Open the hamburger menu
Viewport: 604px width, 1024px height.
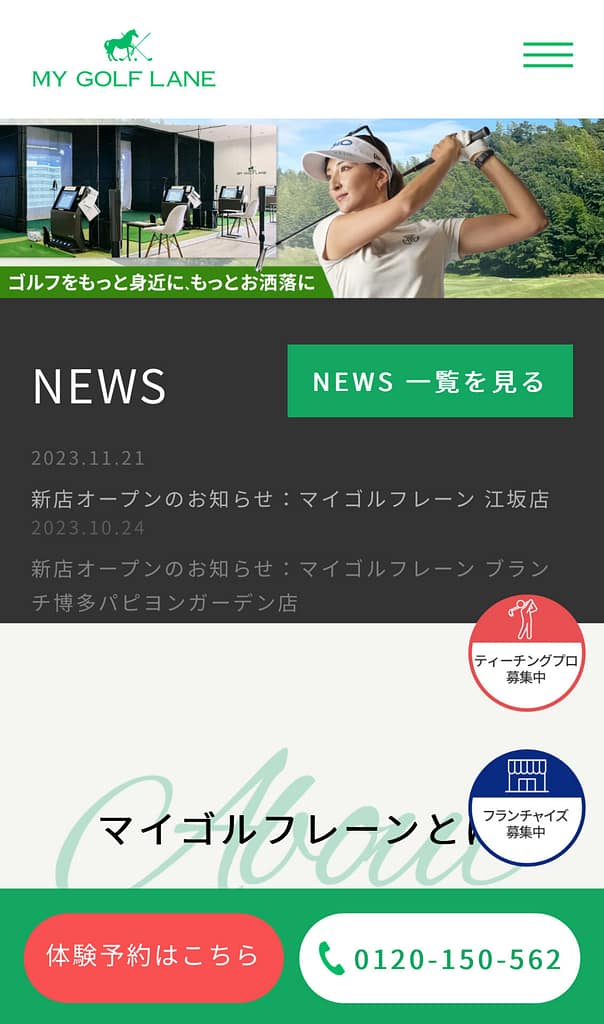(x=548, y=54)
